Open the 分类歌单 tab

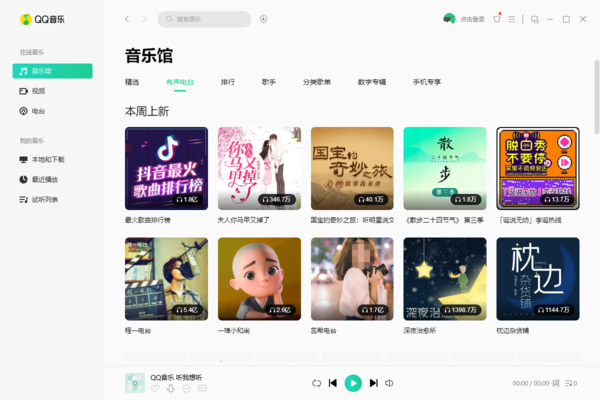pos(317,81)
